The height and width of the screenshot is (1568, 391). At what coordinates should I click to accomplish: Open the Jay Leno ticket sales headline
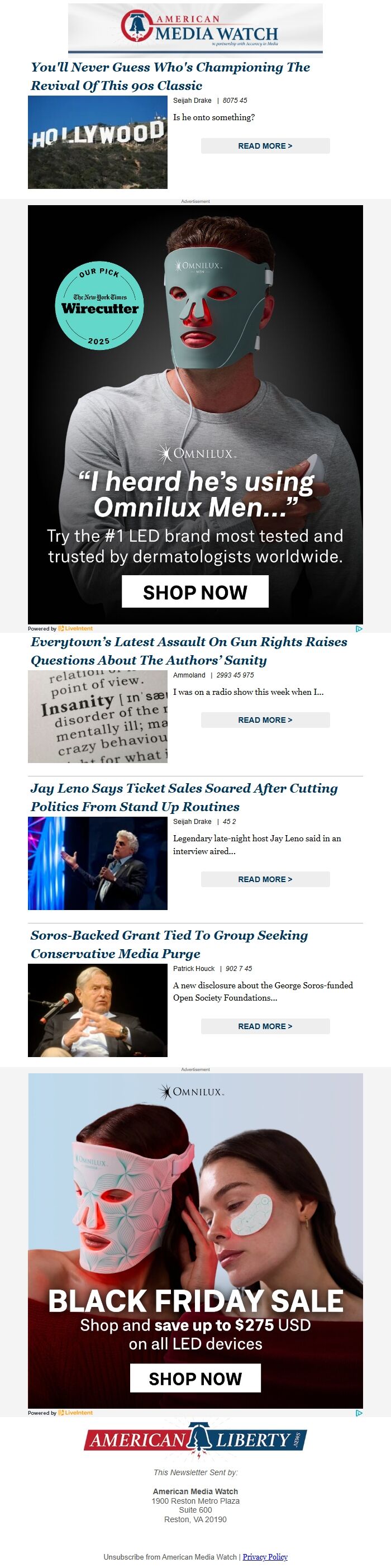coord(184,797)
